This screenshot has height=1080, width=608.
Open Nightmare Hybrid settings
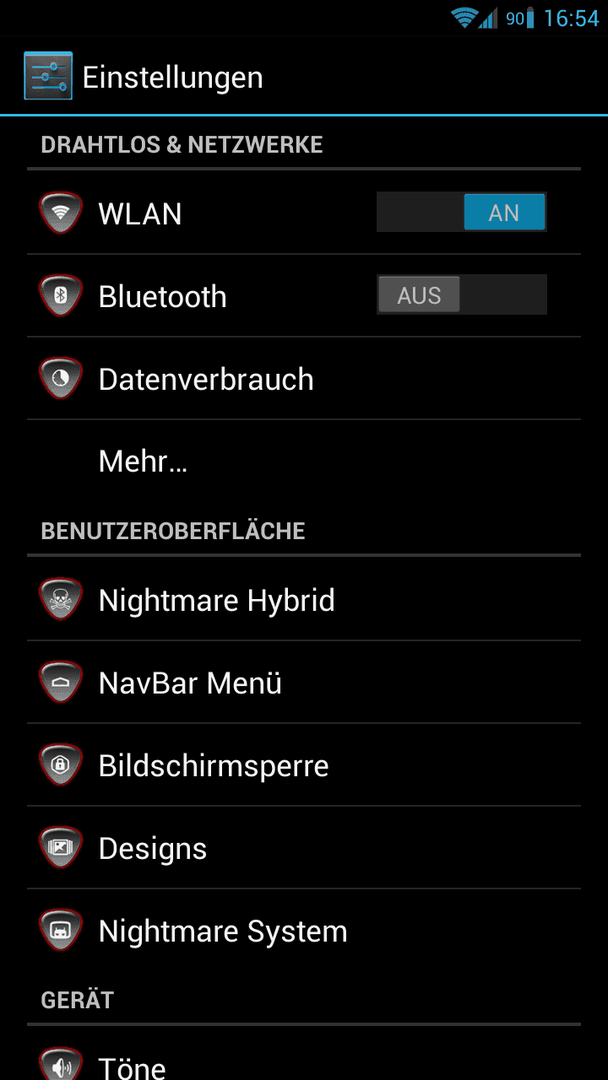[x=304, y=599]
